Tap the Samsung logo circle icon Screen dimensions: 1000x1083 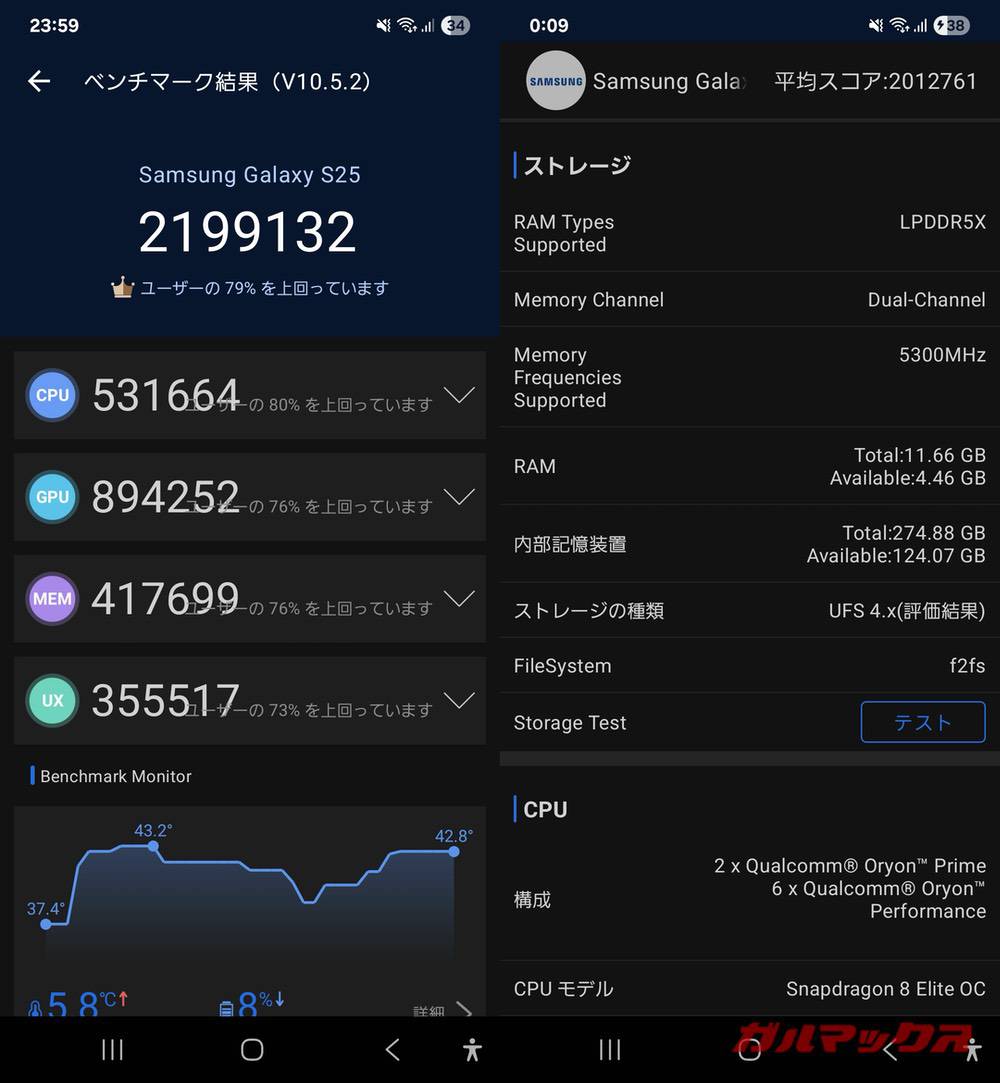[556, 81]
